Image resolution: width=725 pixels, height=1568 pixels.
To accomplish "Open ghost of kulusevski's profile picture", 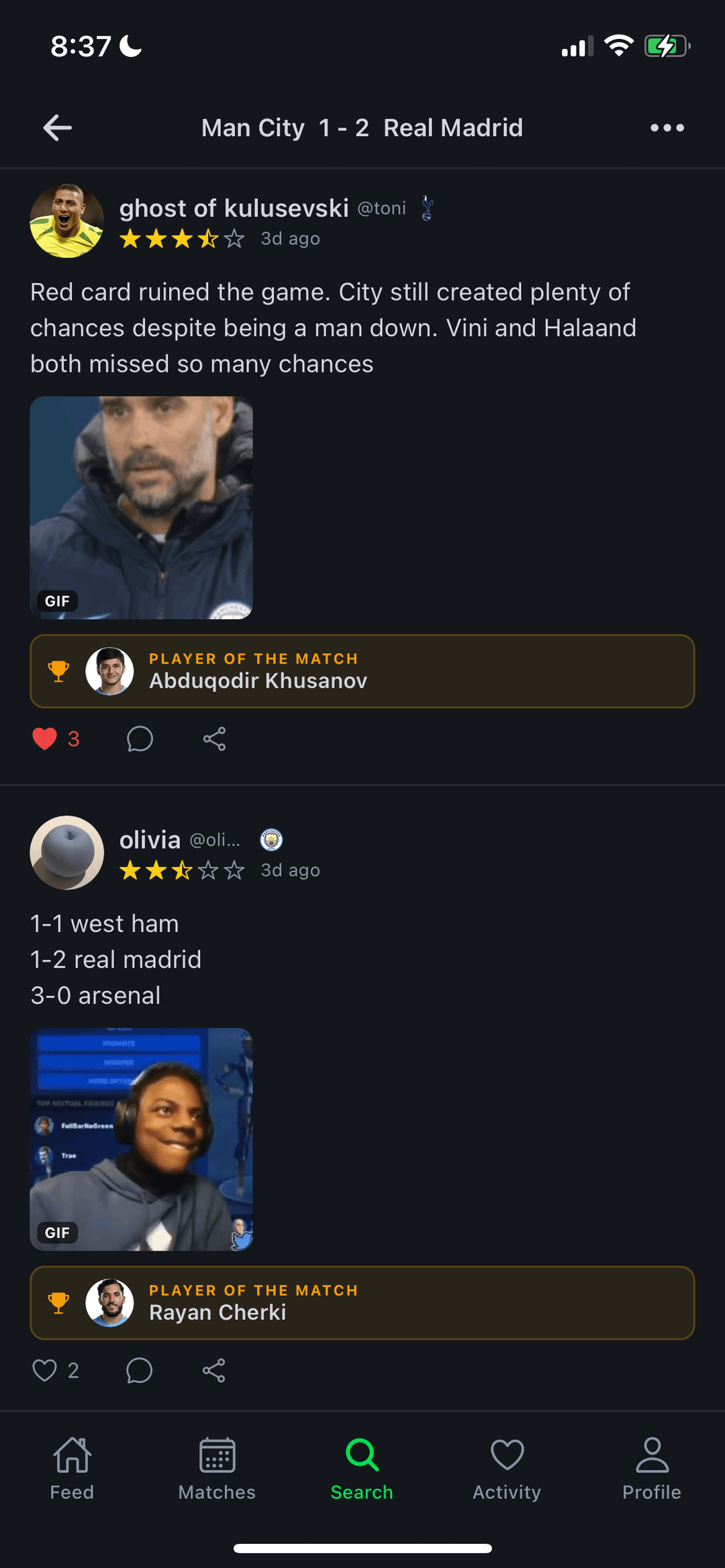I will (x=67, y=221).
